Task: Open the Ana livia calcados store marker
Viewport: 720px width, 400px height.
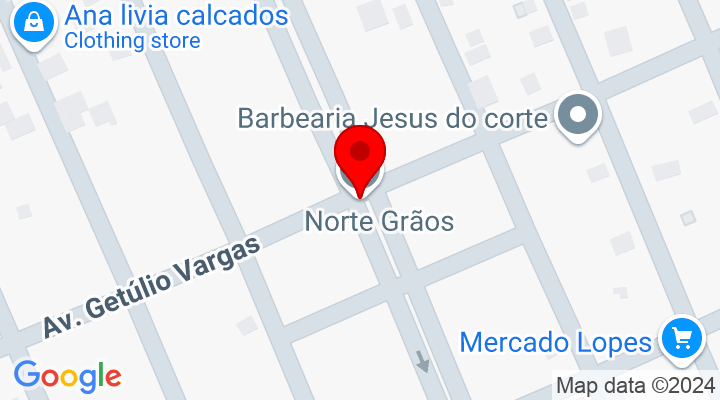Action: [x=35, y=23]
